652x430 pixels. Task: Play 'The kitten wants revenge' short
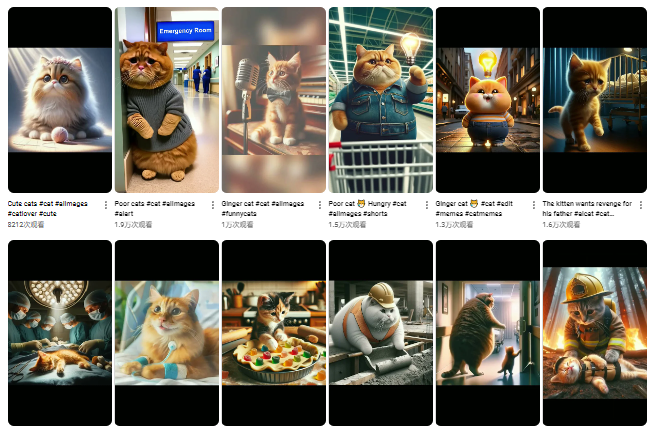pos(594,100)
